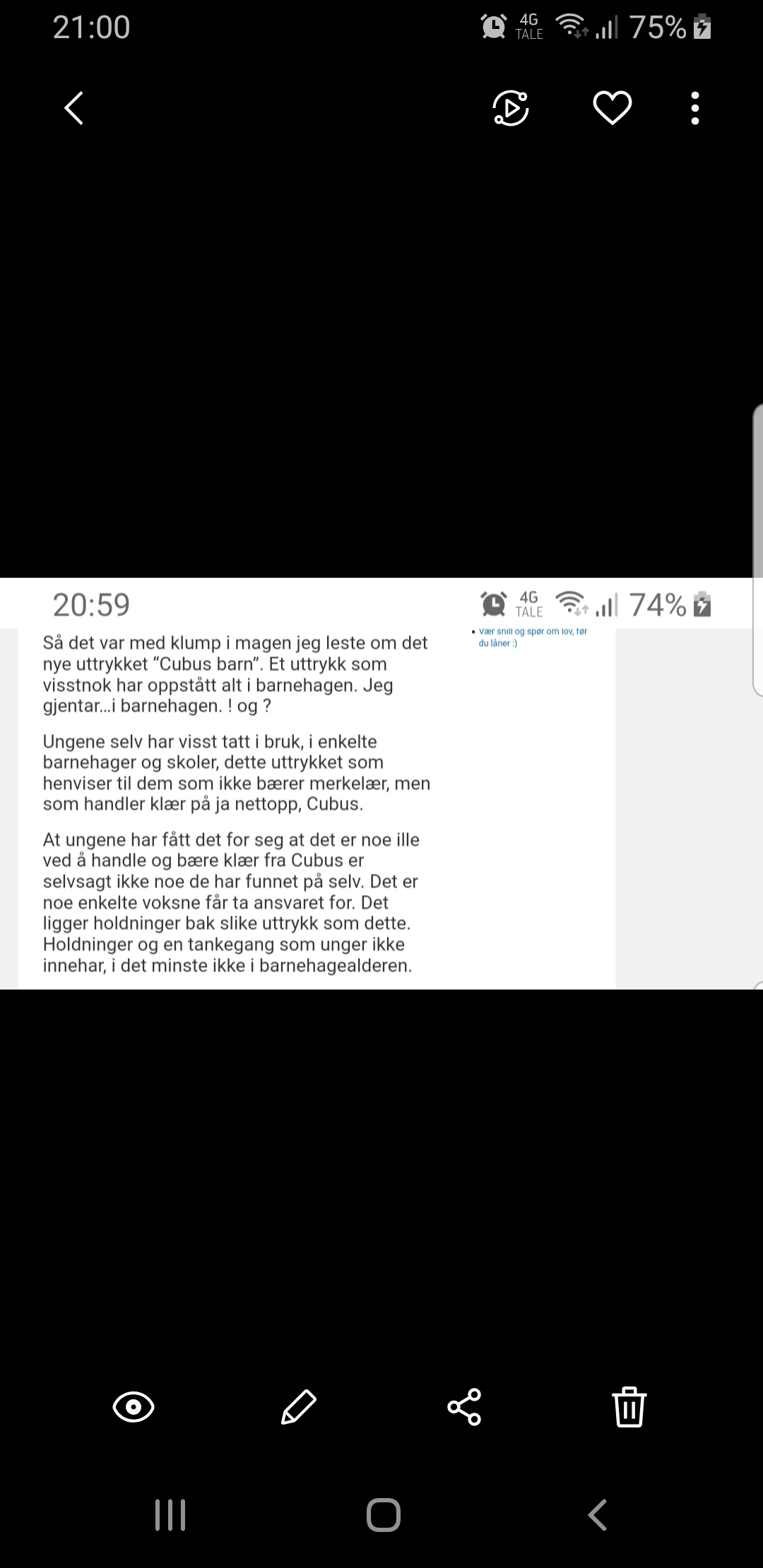The image size is (763, 1568).
Task: Share this screenshot
Action: pyautogui.click(x=464, y=1407)
